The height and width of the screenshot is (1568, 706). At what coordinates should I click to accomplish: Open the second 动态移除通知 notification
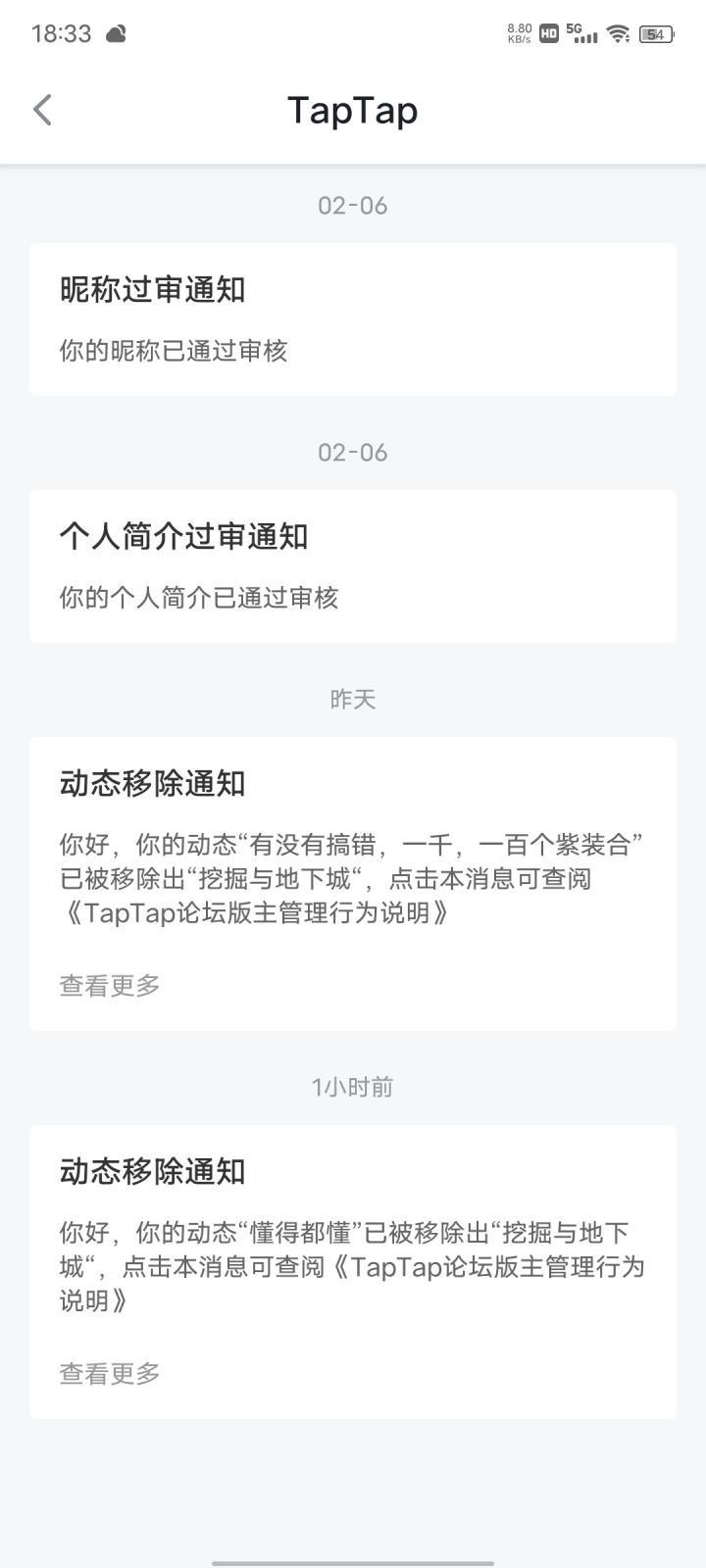tap(353, 1264)
